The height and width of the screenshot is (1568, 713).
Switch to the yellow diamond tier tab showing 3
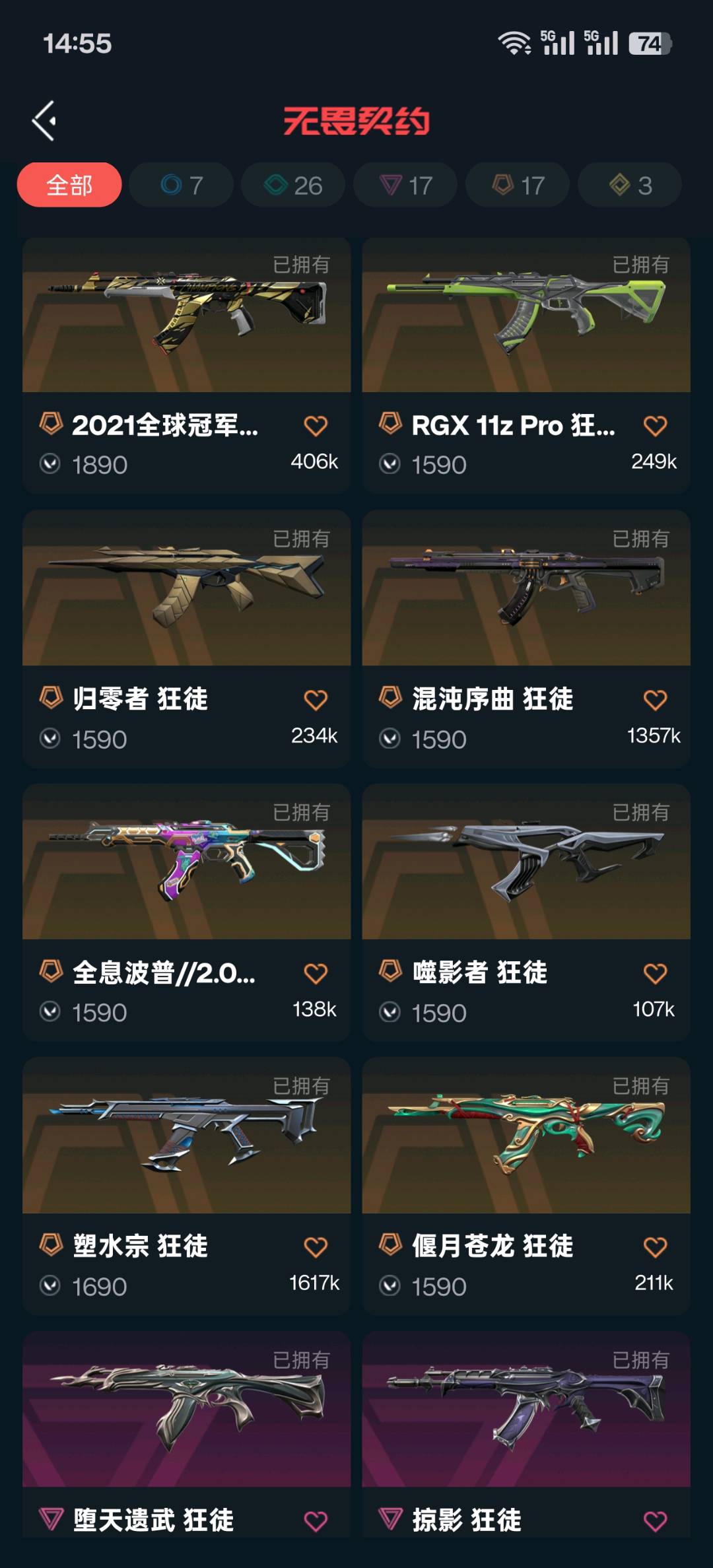(x=630, y=185)
